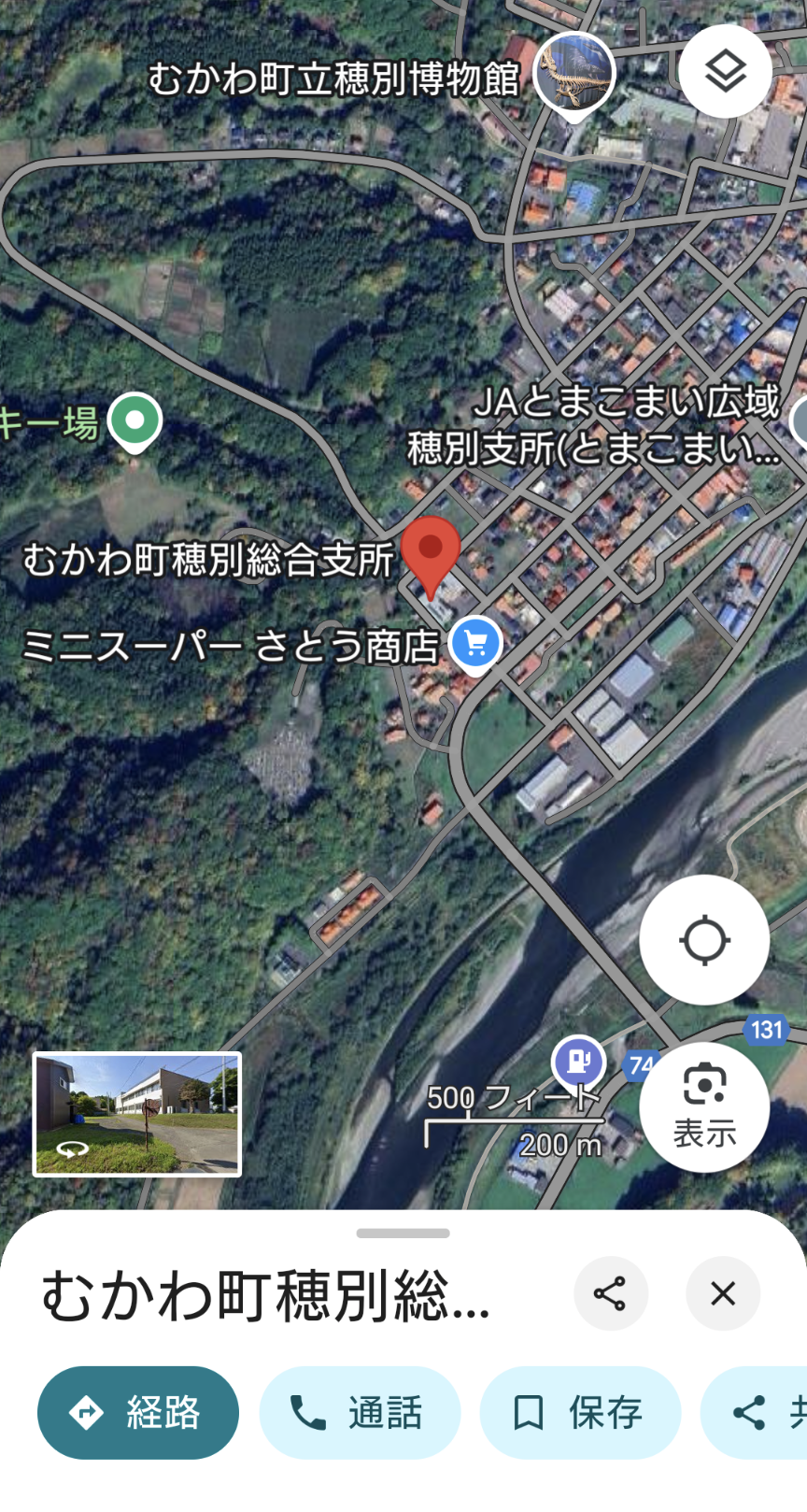807x1512 pixels.
Task: Open the Street View photo thumbnail
Action: click(137, 1114)
